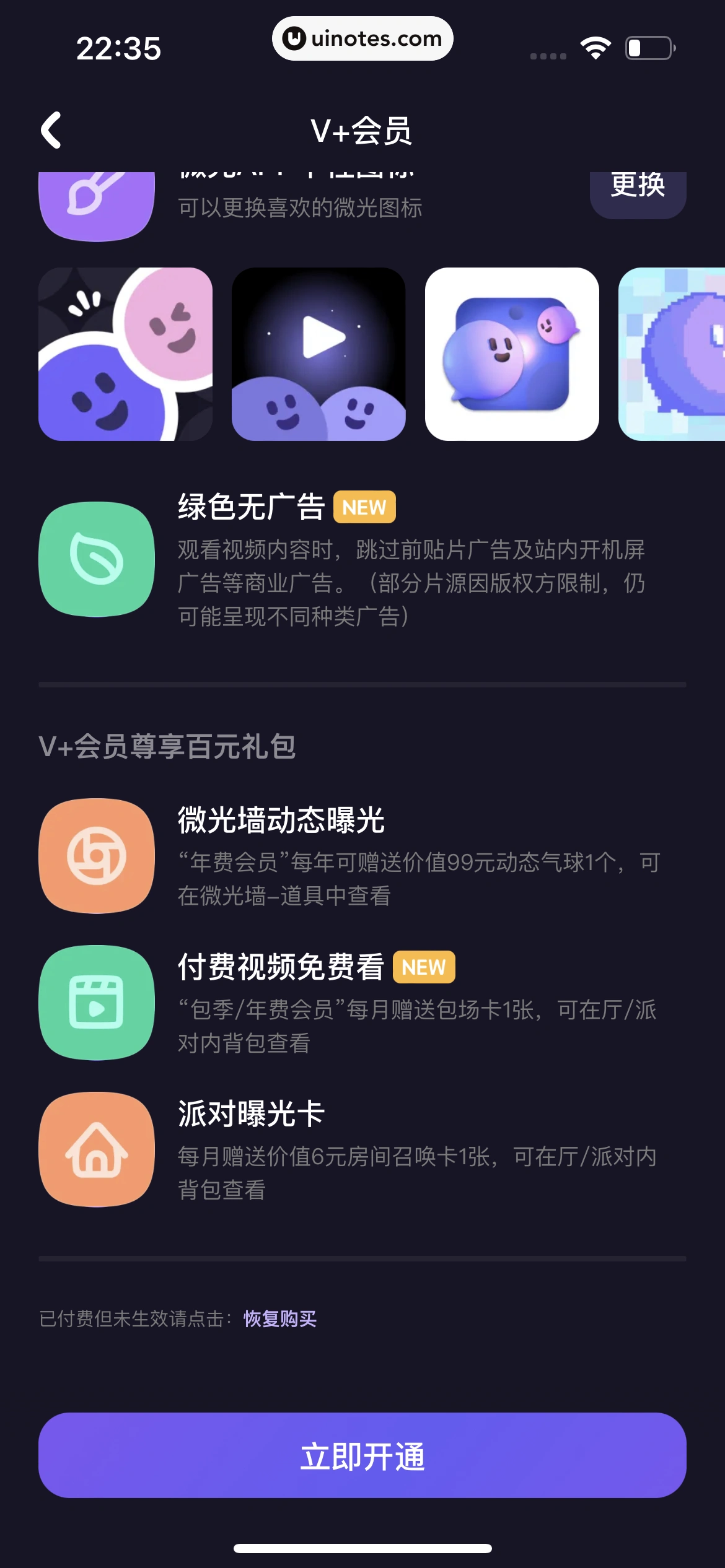Select the purple brush app icon
The height and width of the screenshot is (1568, 725).
97,198
